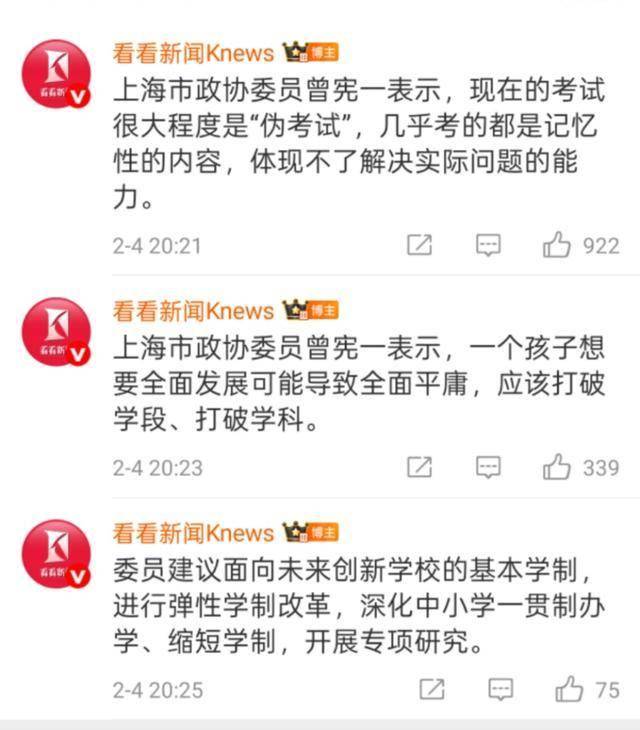Image resolution: width=640 pixels, height=730 pixels.
Task: Repost the comment about "伪考试"
Action: tap(420, 245)
